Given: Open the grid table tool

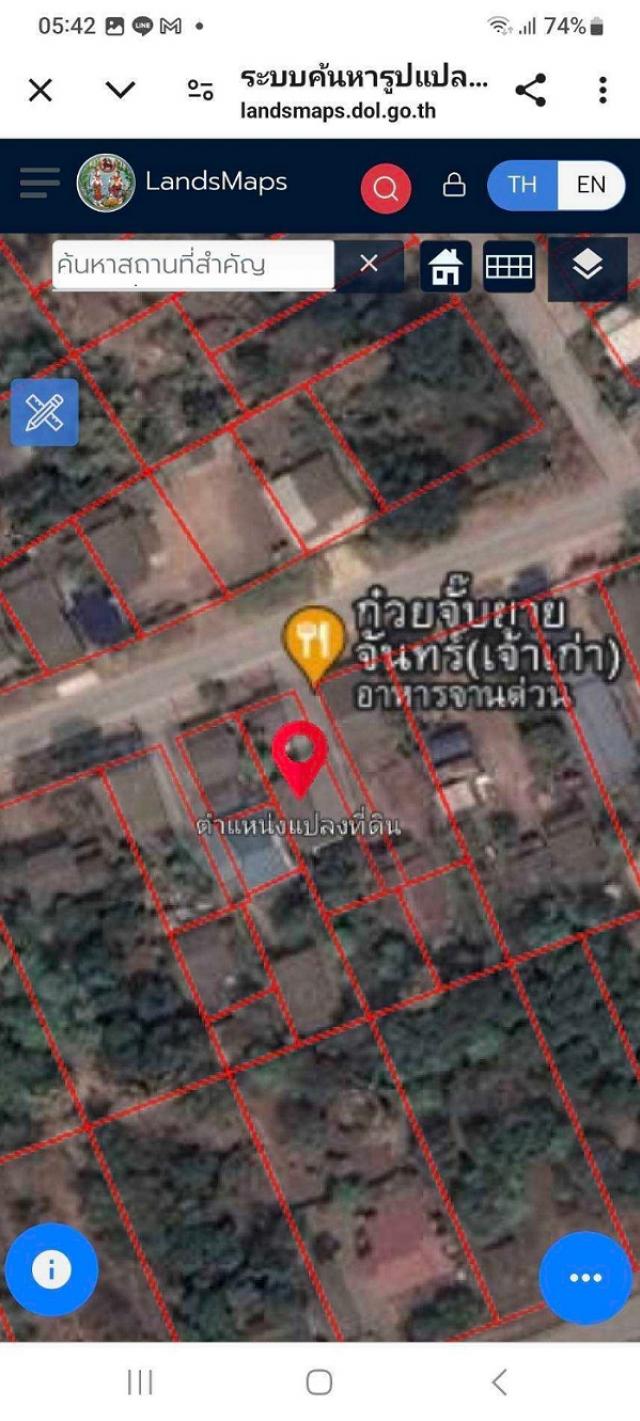Looking at the screenshot, I should point(509,266).
